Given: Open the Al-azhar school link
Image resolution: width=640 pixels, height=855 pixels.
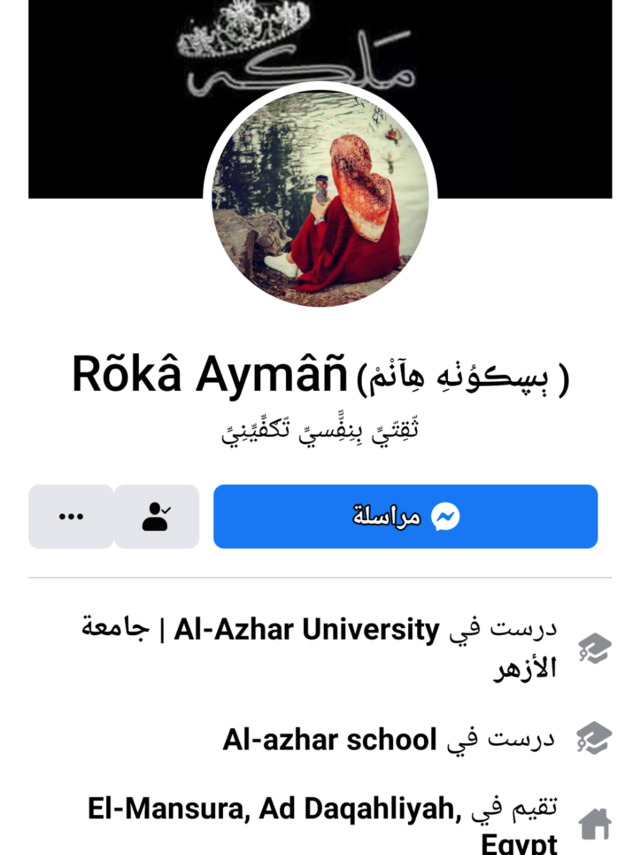Looking at the screenshot, I should click(330, 740).
